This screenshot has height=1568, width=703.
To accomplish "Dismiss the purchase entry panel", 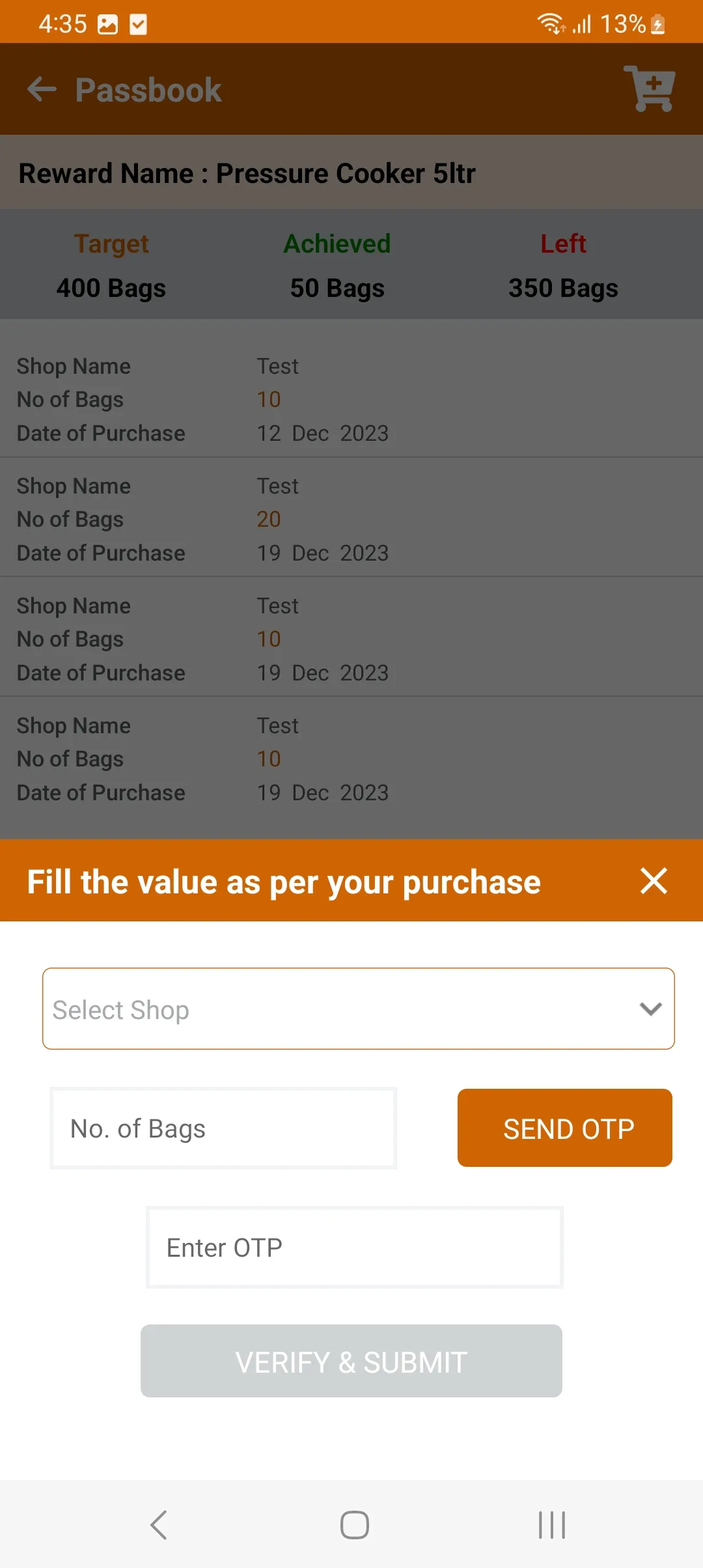I will 654,881.
